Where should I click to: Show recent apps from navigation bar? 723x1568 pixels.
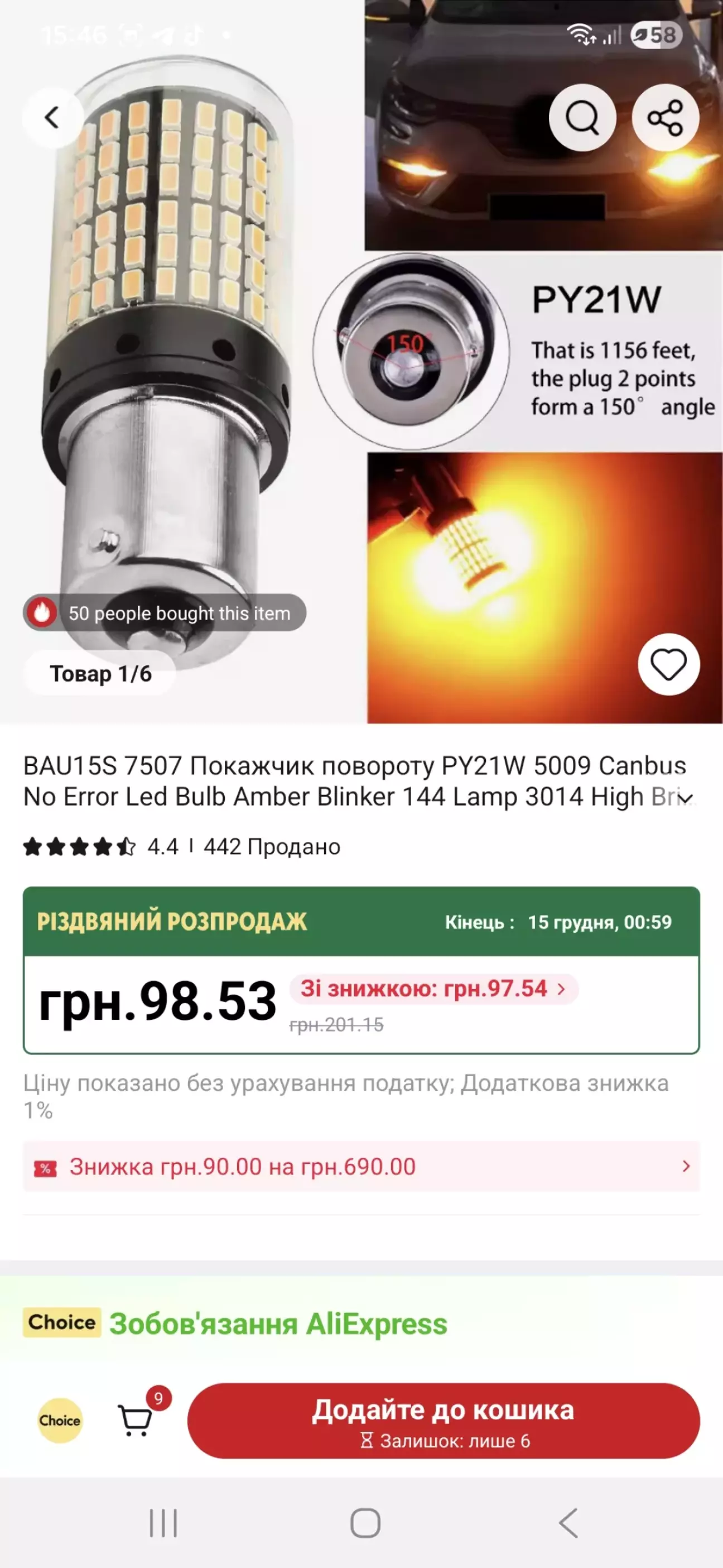(163, 1523)
